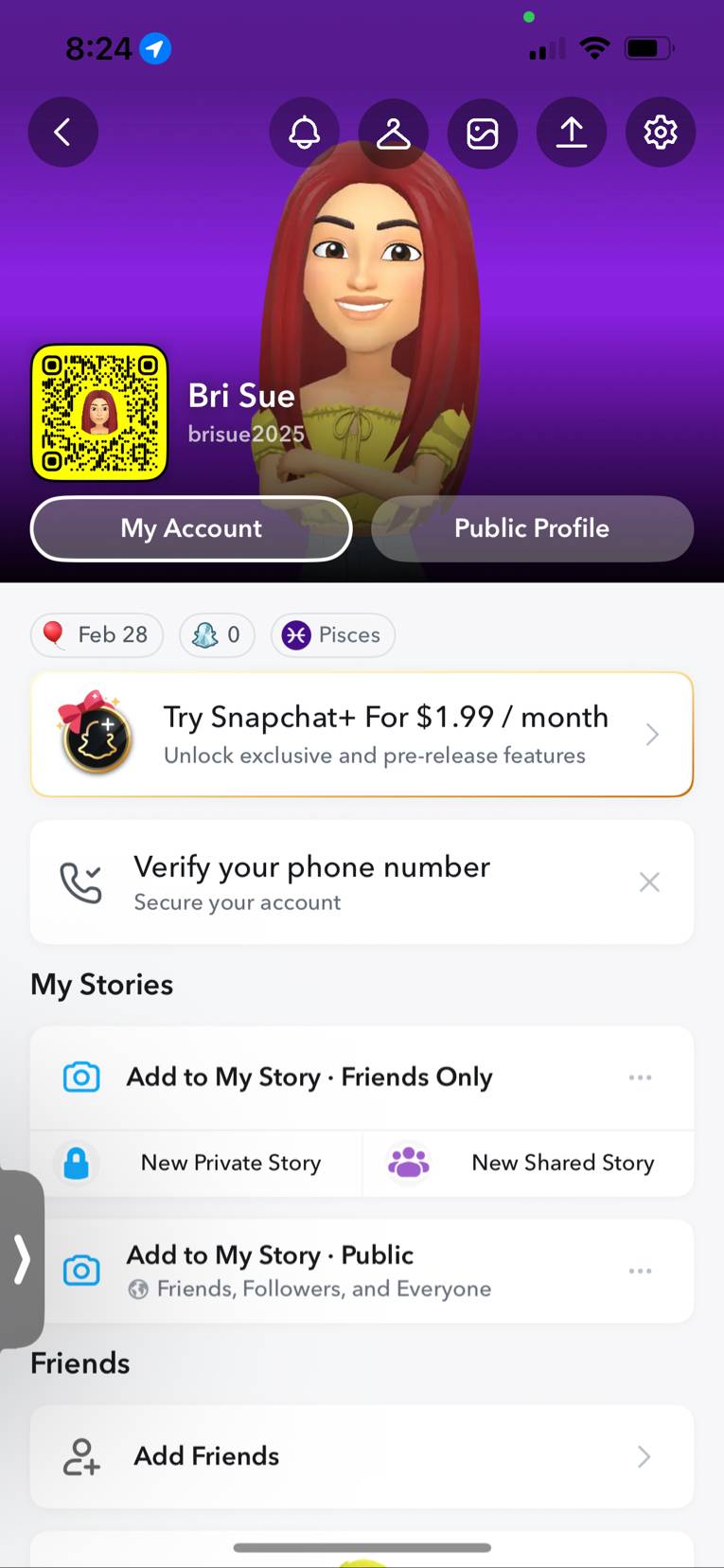The image size is (724, 1568).
Task: Share profile with the upload icon
Action: (571, 133)
